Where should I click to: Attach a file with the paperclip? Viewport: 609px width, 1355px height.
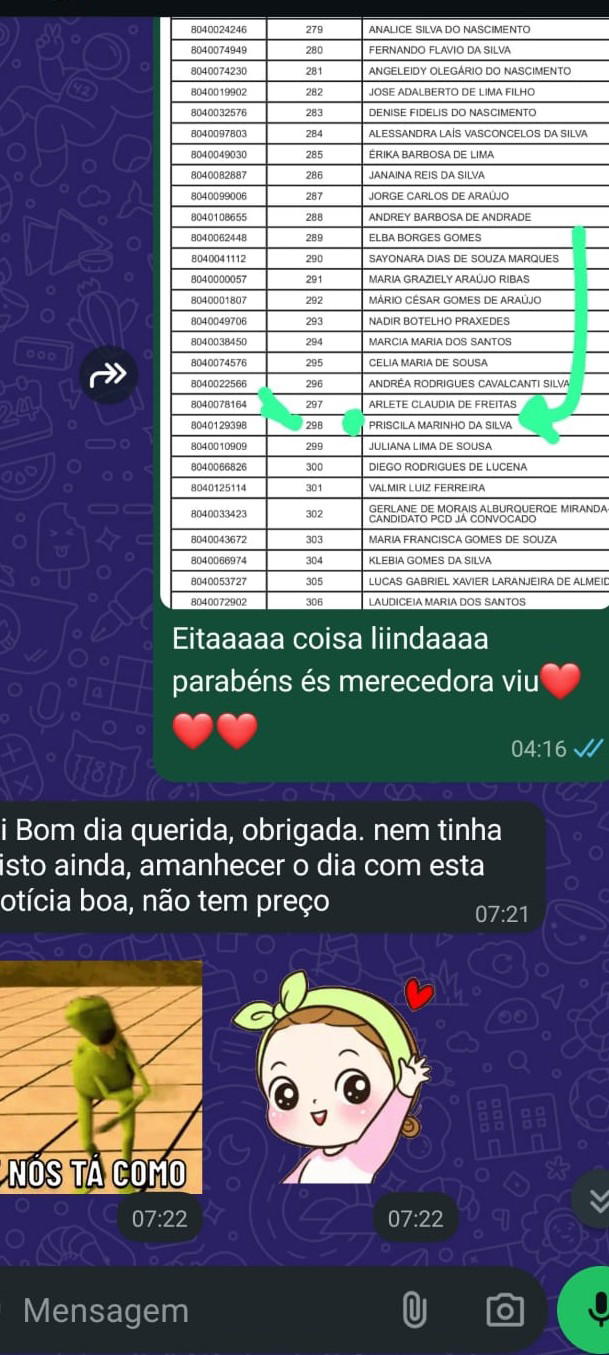(x=414, y=1310)
